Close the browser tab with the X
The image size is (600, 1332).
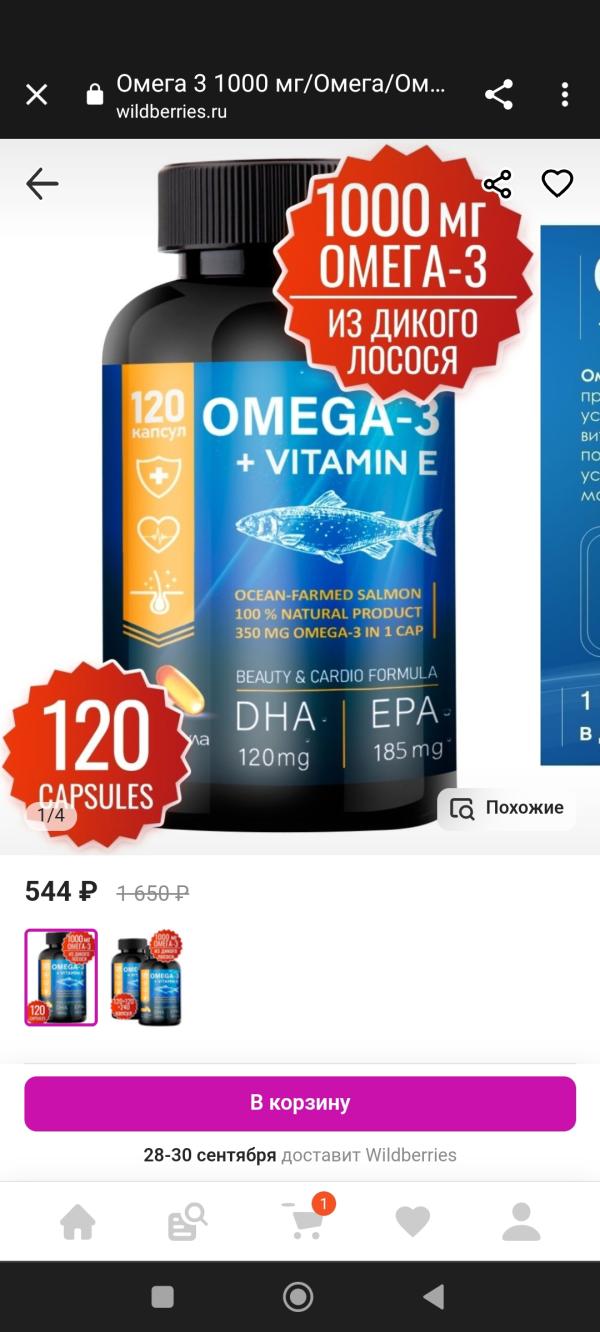point(36,95)
